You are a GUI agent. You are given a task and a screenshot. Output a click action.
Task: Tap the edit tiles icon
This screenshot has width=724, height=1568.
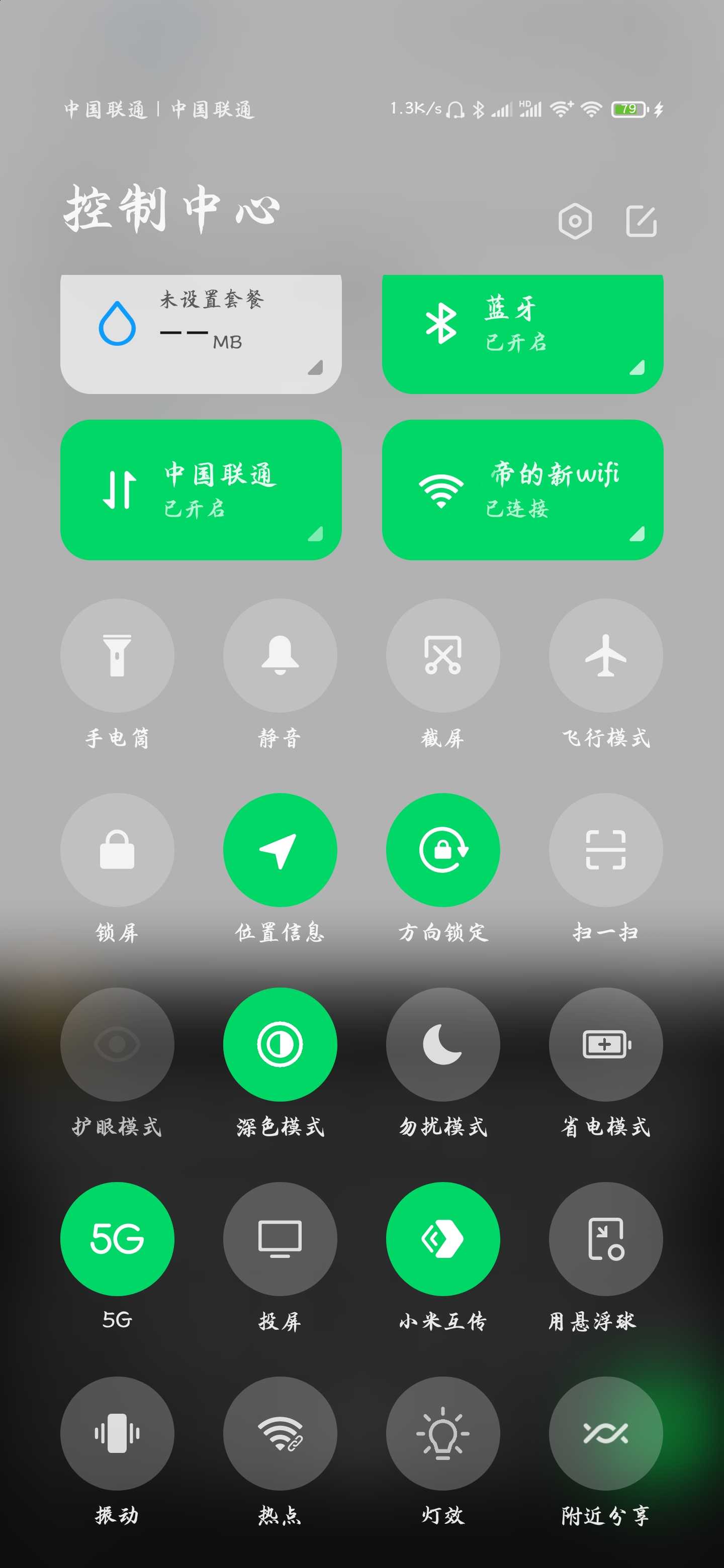[641, 221]
